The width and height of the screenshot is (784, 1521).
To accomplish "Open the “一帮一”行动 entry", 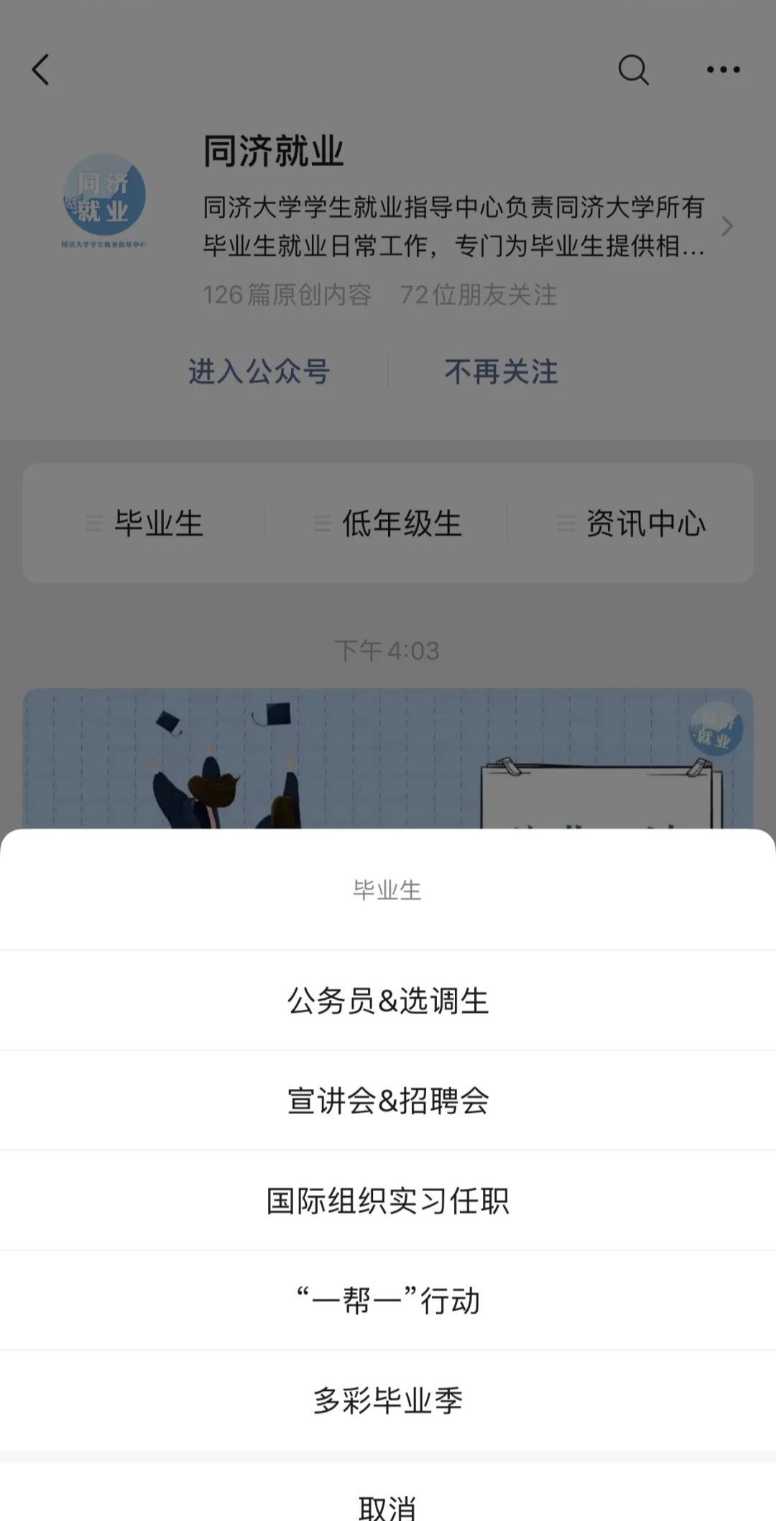I will [388, 1300].
